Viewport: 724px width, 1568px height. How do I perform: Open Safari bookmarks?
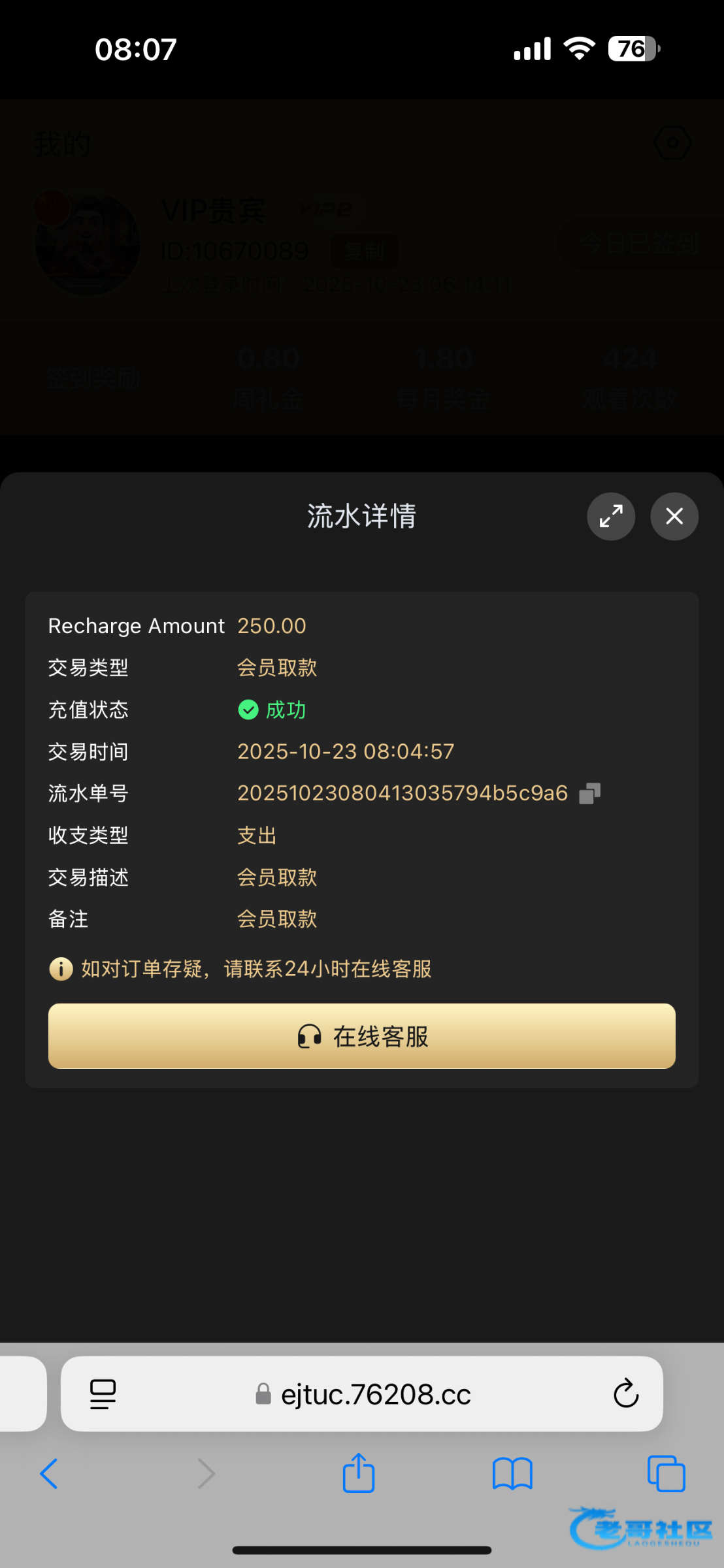tap(512, 1473)
